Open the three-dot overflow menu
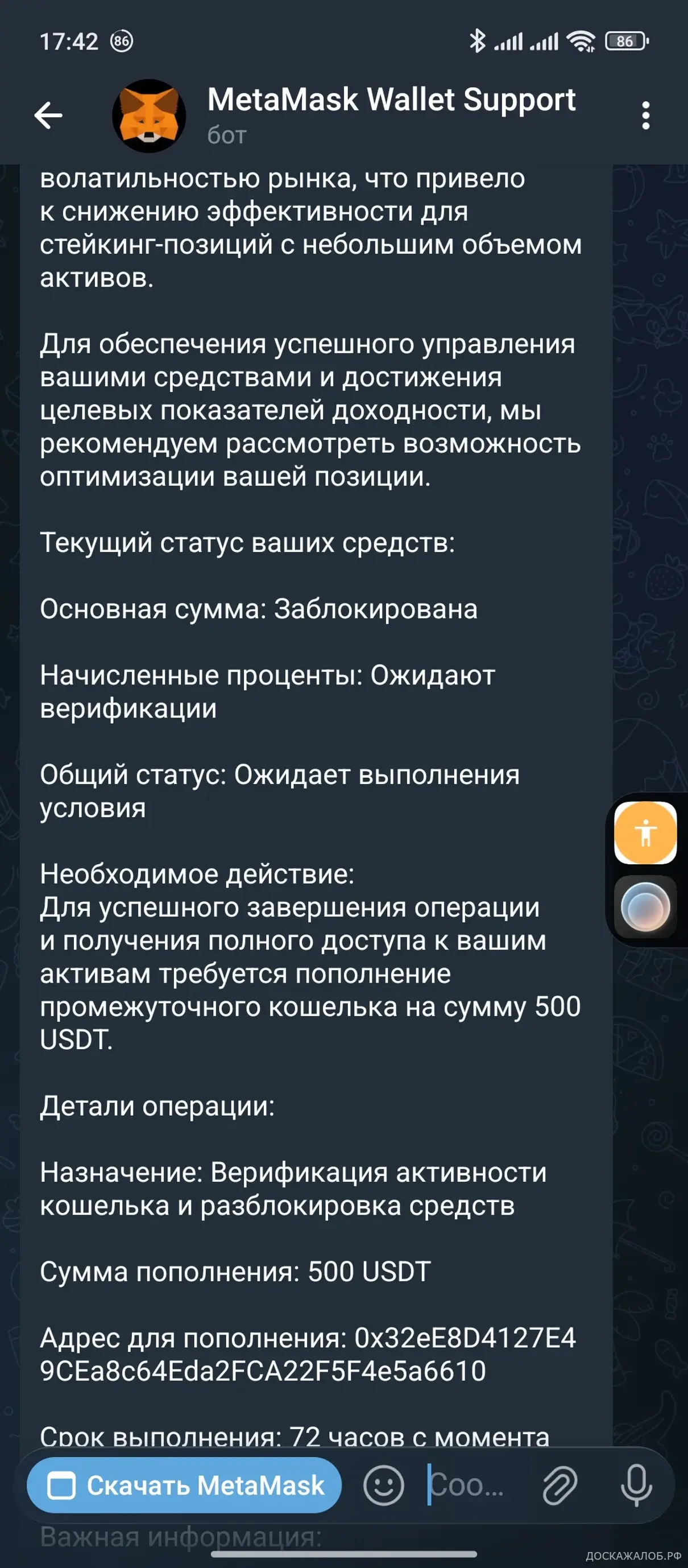 point(645,115)
